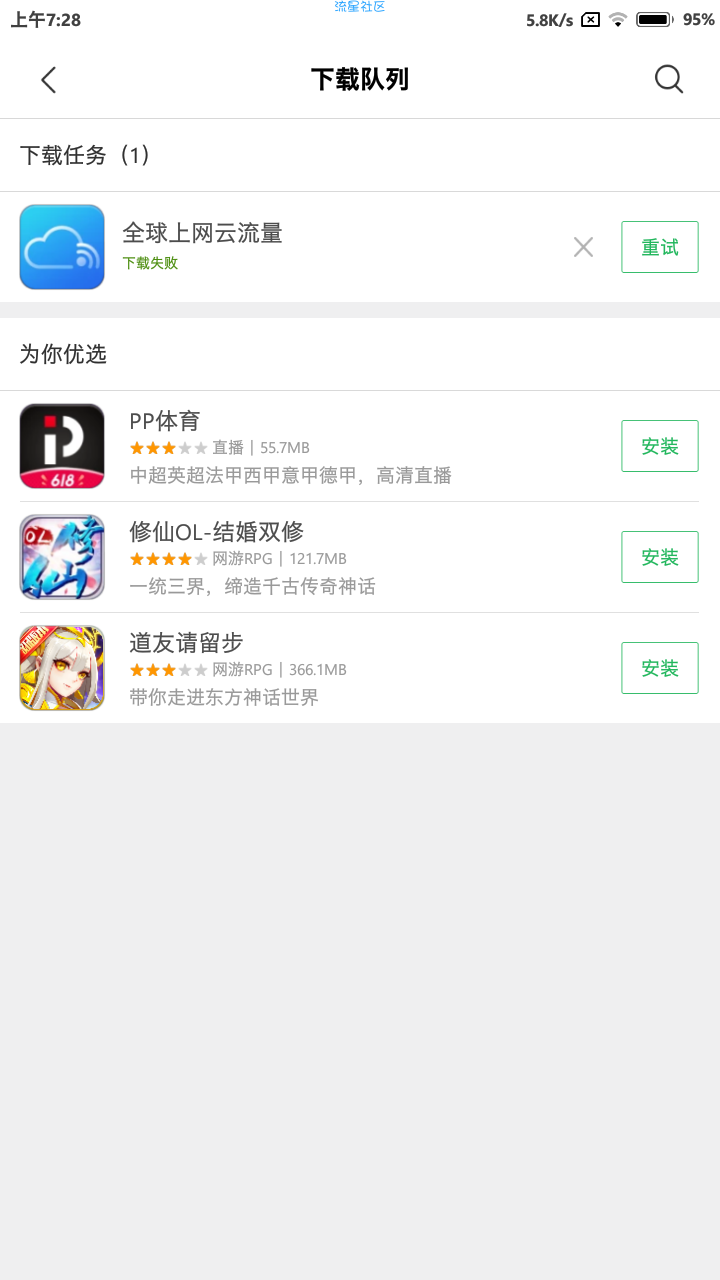720x1280 pixels.
Task: Retry downloading 全球上网云流量
Action: tap(660, 247)
